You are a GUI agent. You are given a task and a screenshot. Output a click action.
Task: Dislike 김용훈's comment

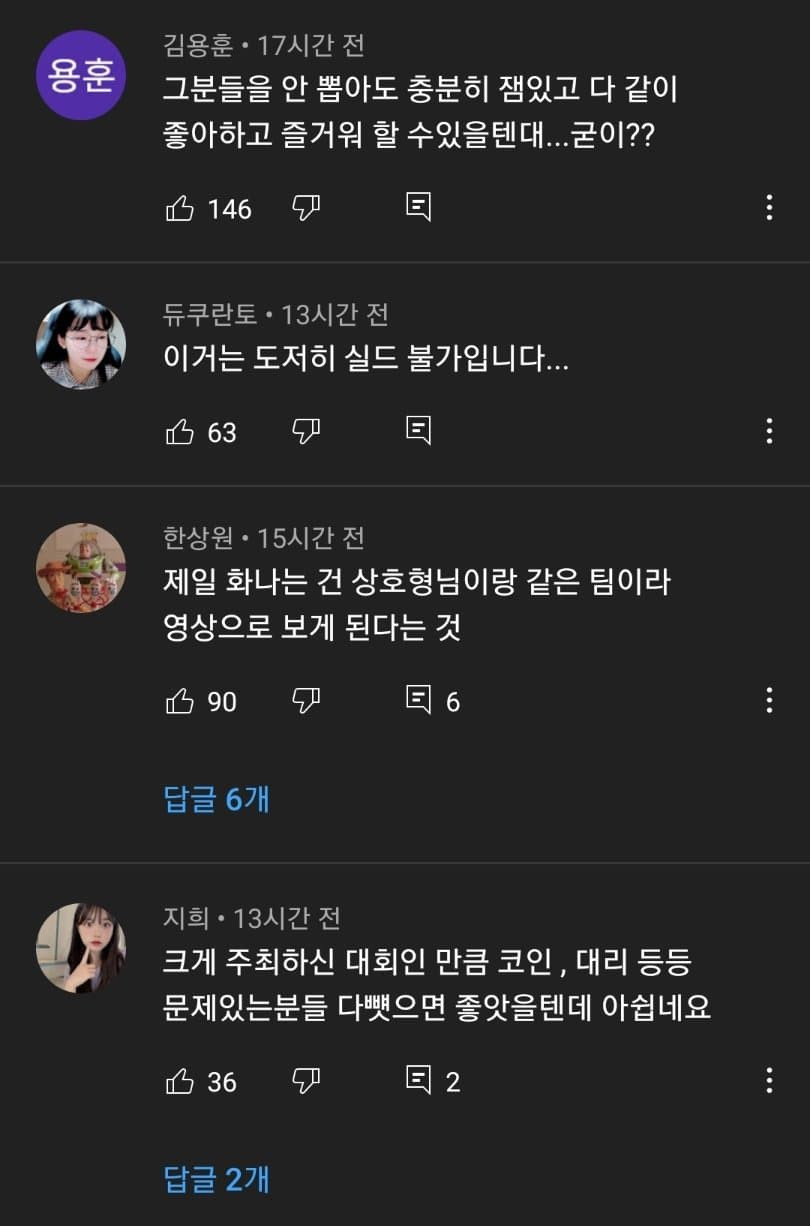tap(306, 208)
